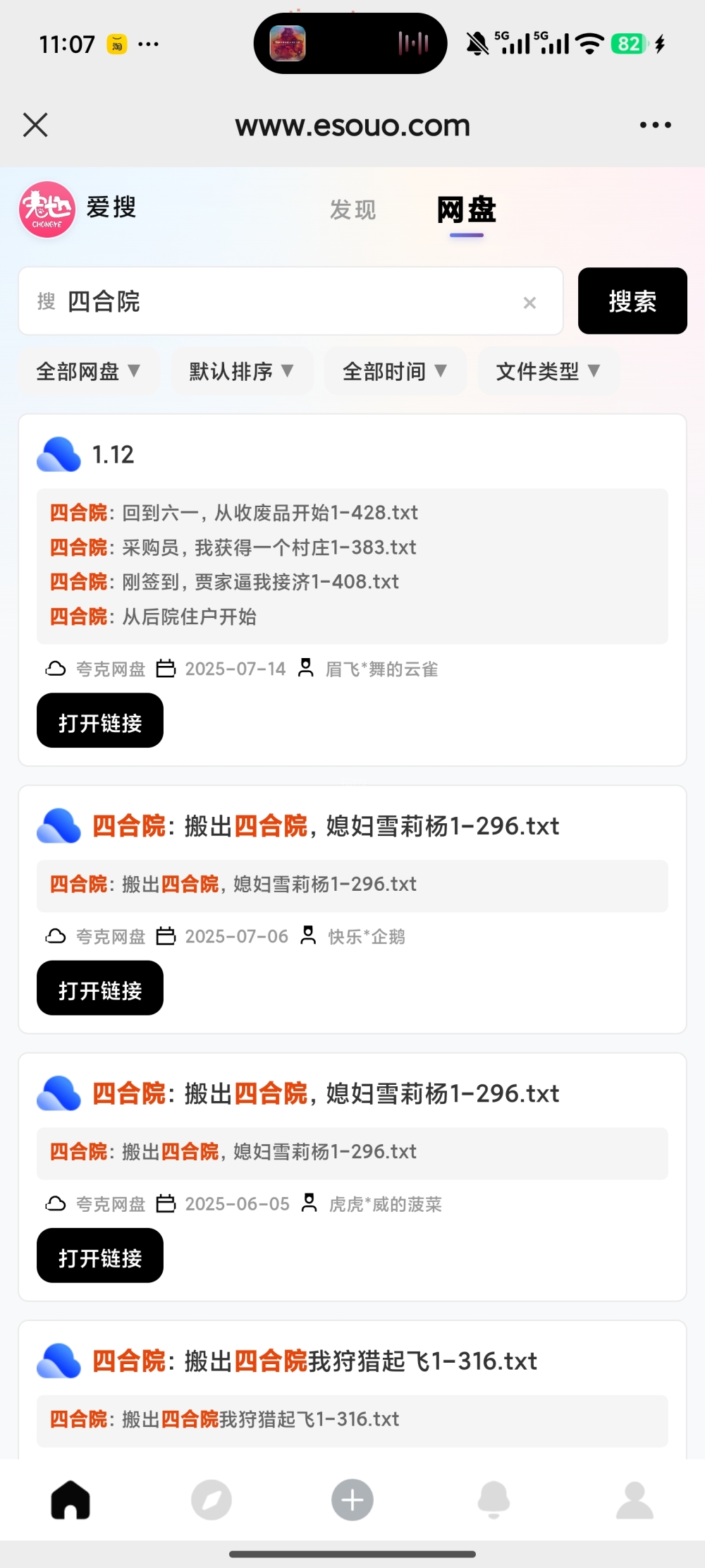The height and width of the screenshot is (1568, 705).
Task: Open the 搬出四合院我狩猎起飞1-316.txt result
Action: [314, 1361]
